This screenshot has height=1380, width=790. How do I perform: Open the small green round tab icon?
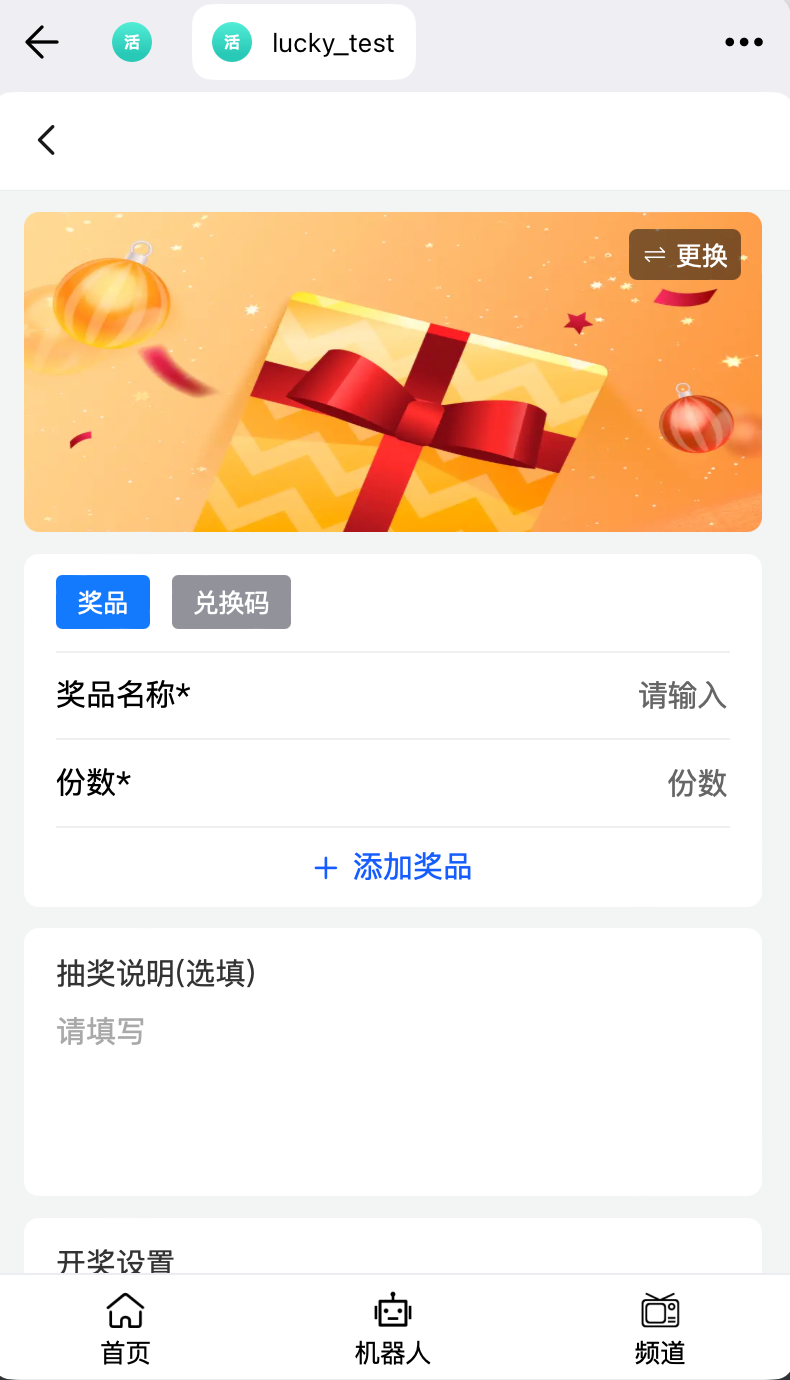tap(132, 42)
